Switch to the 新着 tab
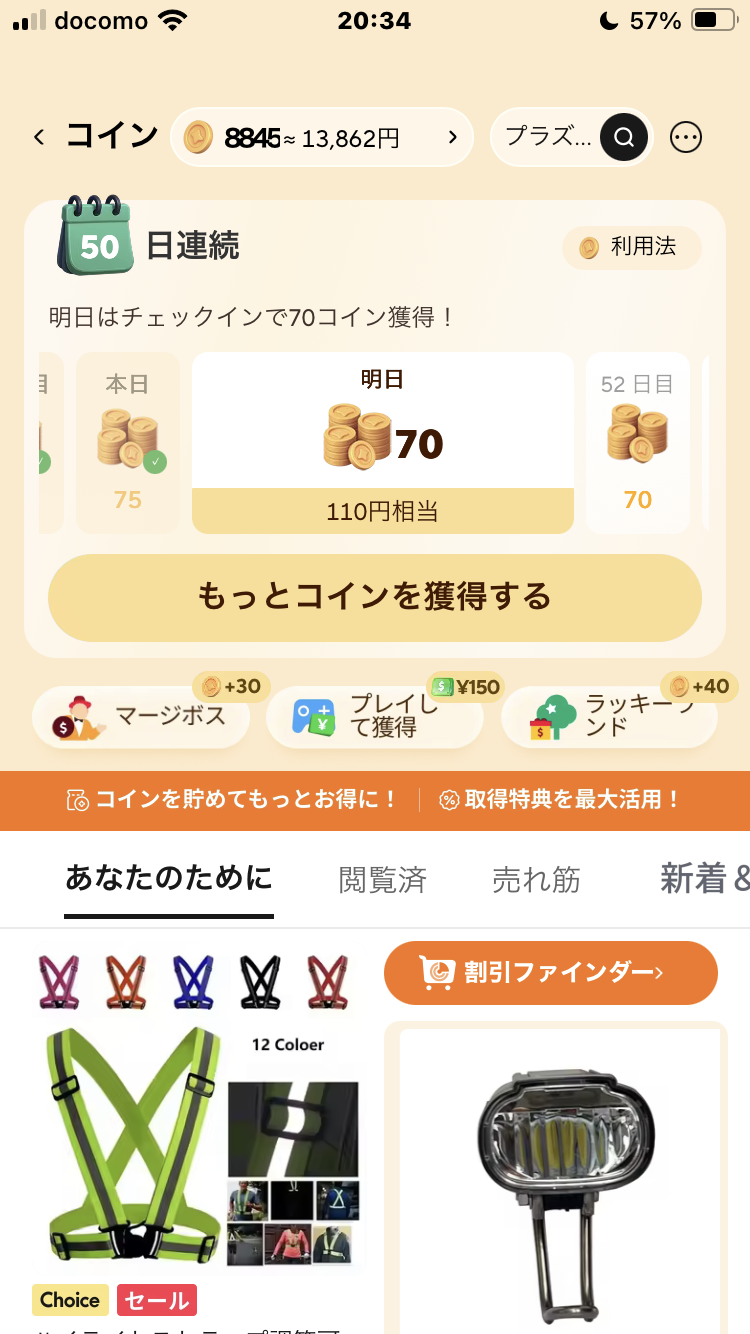The width and height of the screenshot is (750, 1334). [702, 879]
